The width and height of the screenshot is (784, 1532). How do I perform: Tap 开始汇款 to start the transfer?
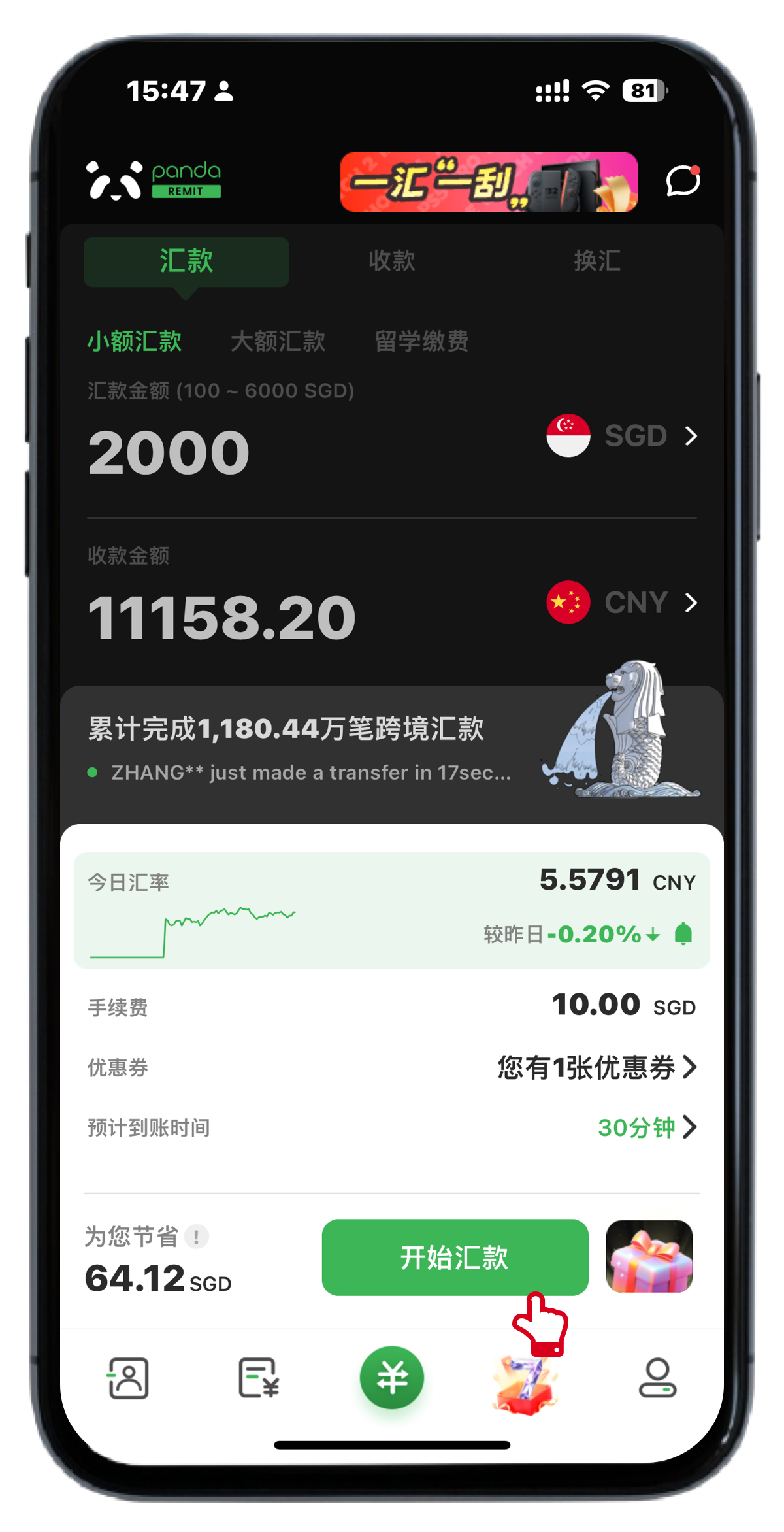click(x=455, y=1257)
